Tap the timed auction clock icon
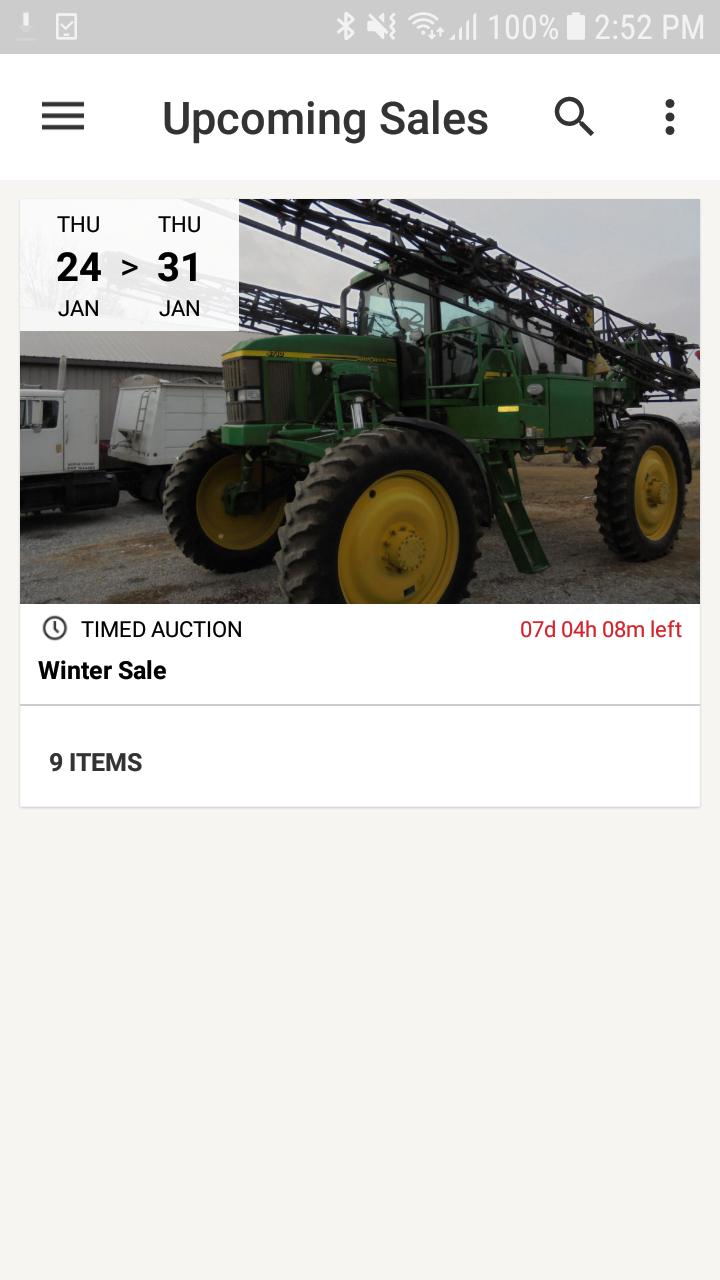Image resolution: width=720 pixels, height=1280 pixels. [55, 628]
